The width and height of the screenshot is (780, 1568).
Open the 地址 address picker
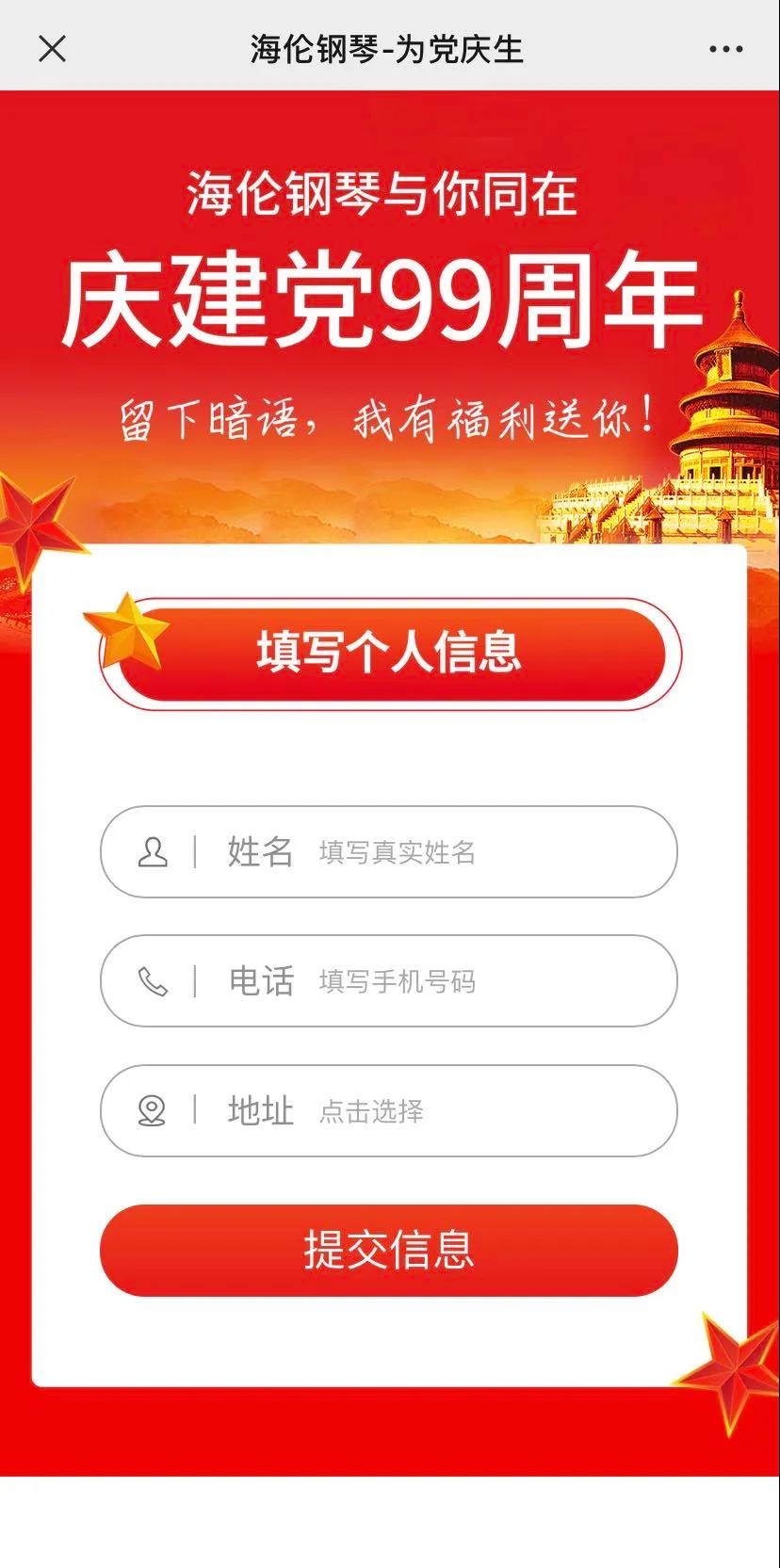click(x=471, y=1111)
